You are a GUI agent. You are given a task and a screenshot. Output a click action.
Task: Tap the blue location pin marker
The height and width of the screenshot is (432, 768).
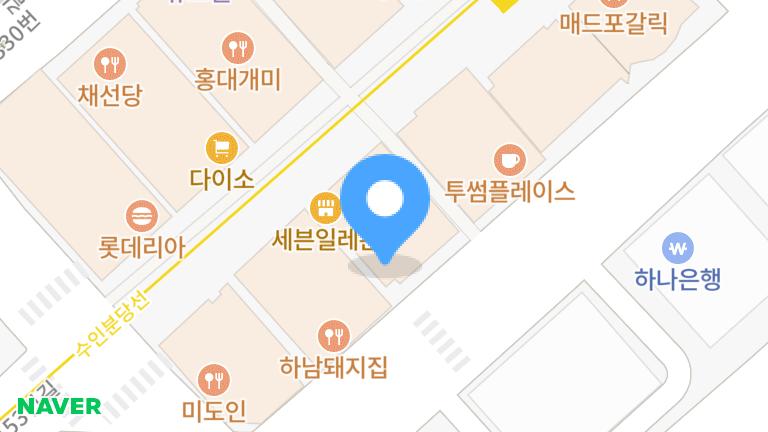click(385, 203)
